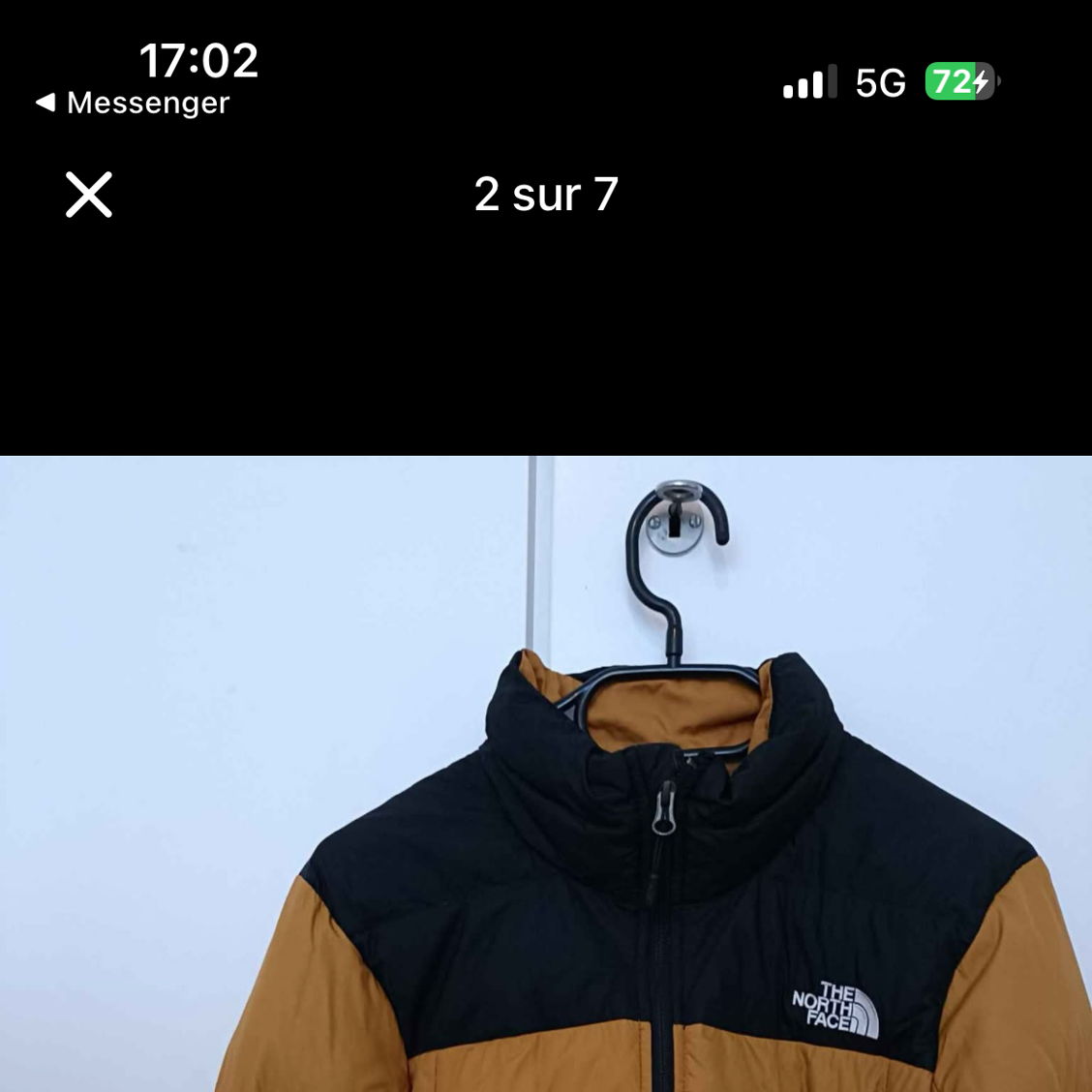Close the photo viewer
The height and width of the screenshot is (1092, 1092).
tap(89, 195)
